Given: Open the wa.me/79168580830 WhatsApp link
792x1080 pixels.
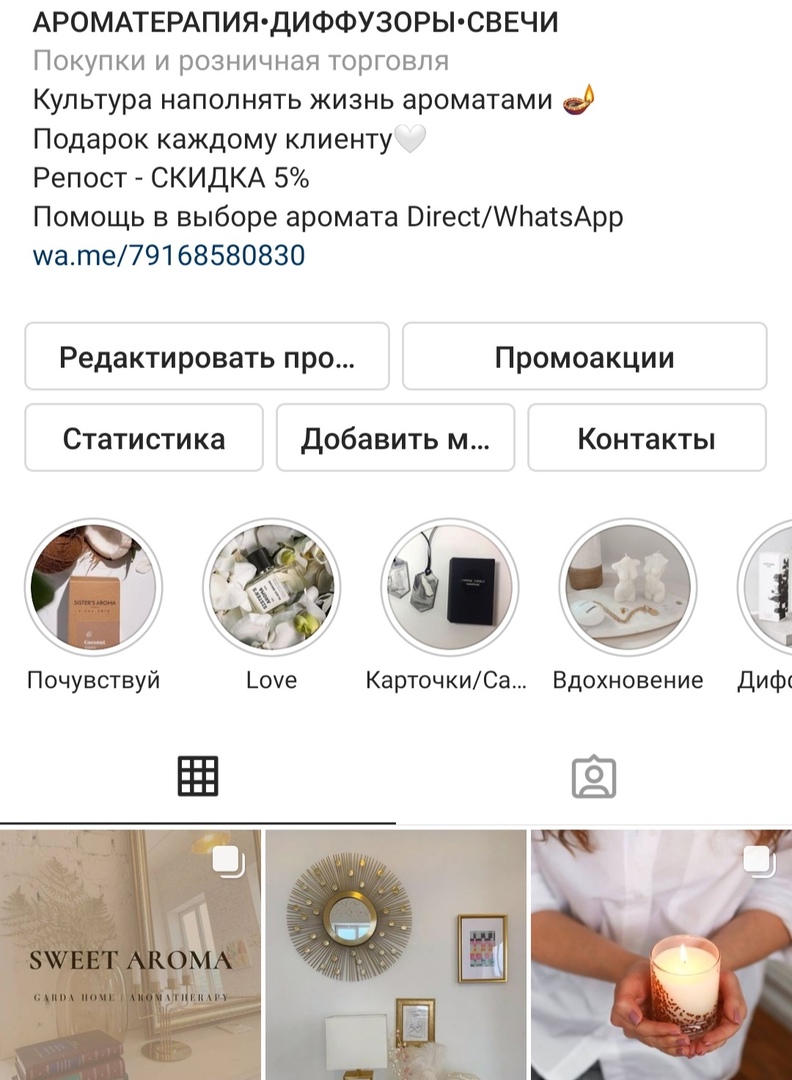Looking at the screenshot, I should tap(169, 255).
